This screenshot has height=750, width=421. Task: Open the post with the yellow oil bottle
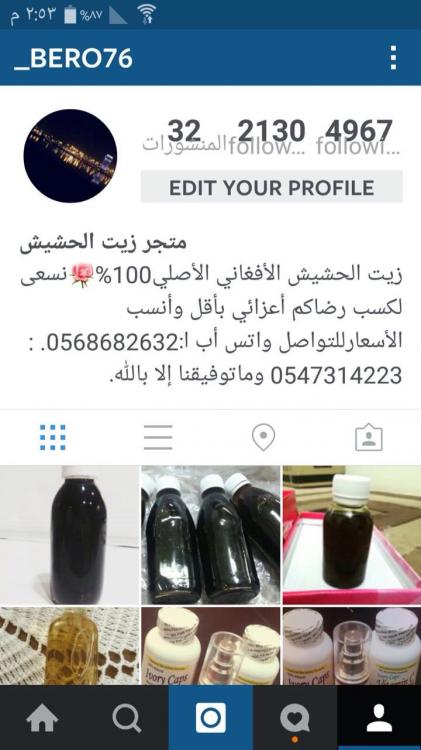coord(69,646)
